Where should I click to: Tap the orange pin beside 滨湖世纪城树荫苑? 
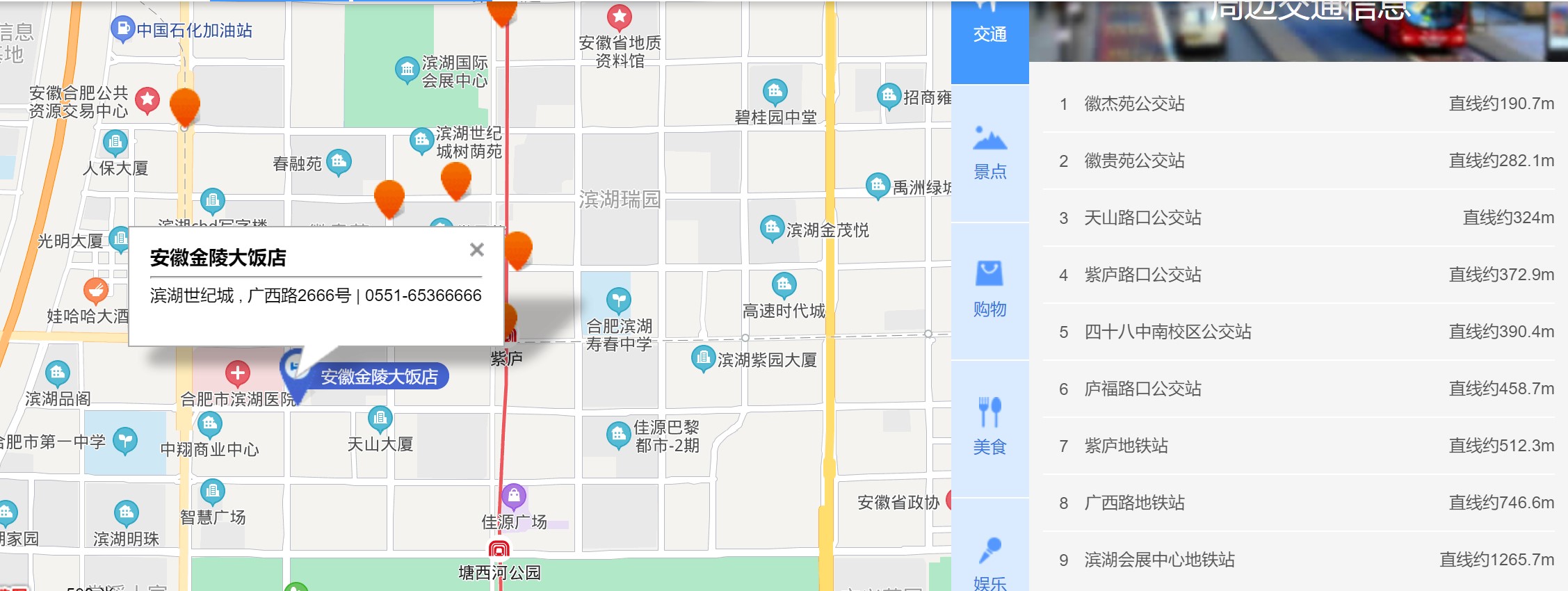pos(455,179)
